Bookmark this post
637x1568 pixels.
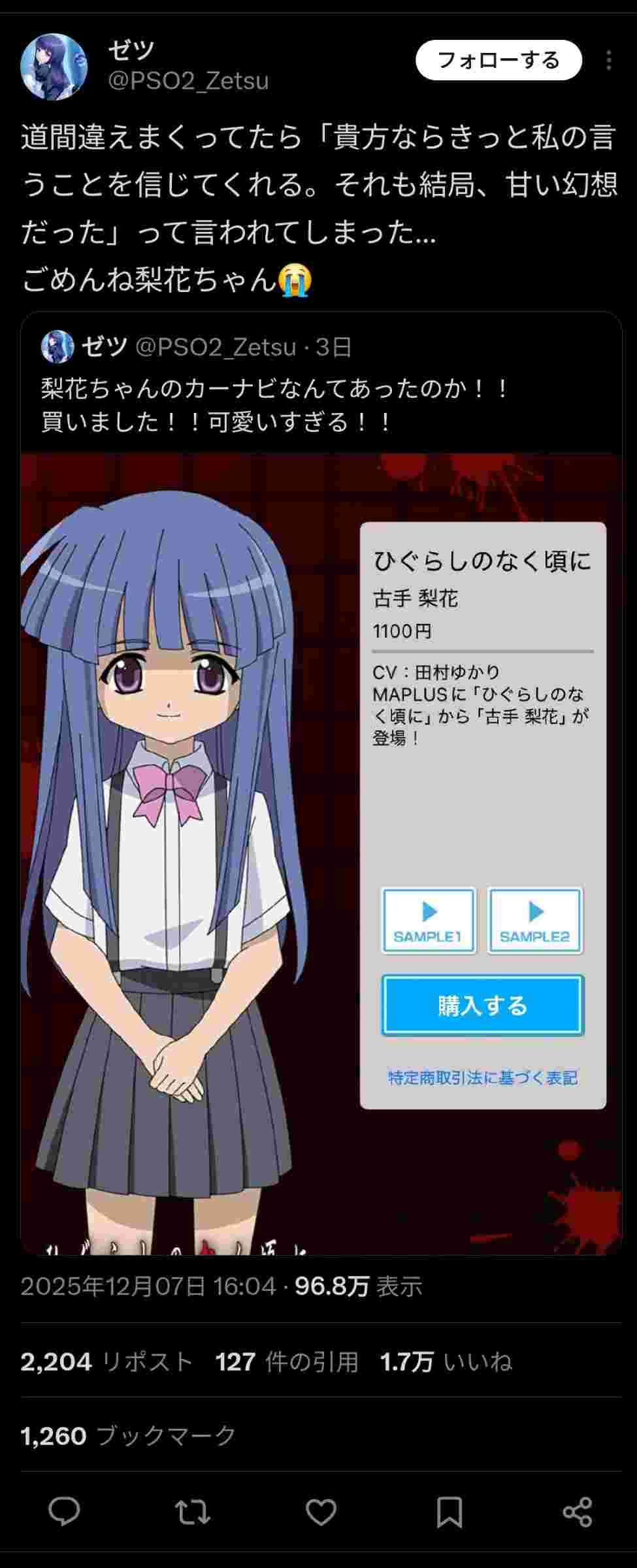click(449, 1511)
